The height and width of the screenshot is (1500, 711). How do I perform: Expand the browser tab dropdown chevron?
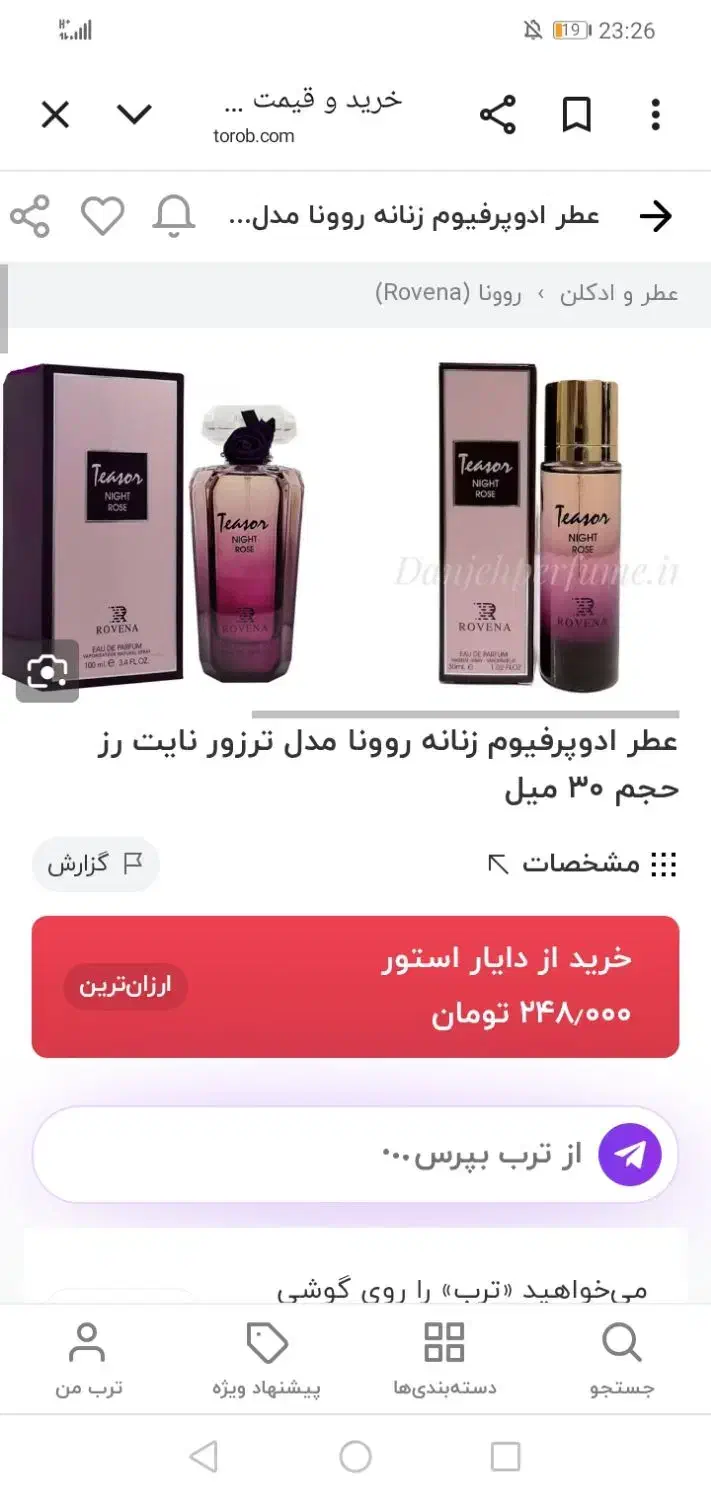134,116
